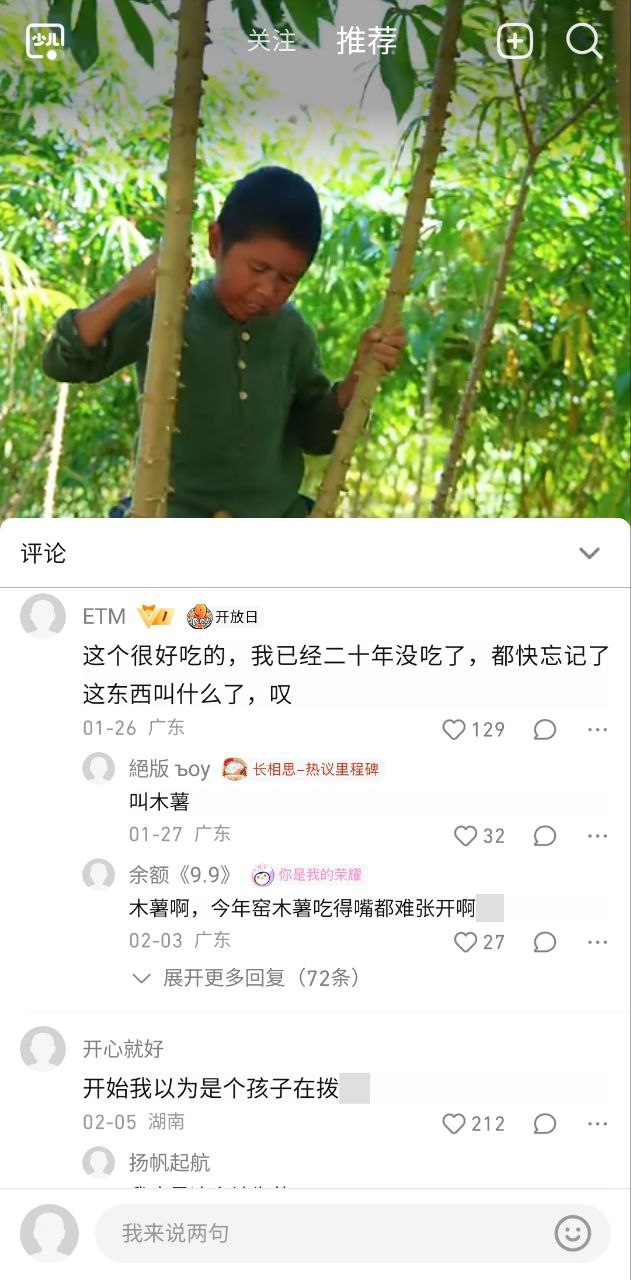The width and height of the screenshot is (631, 1280).
Task: Open more options on 开心就好's comment
Action: (x=597, y=1123)
